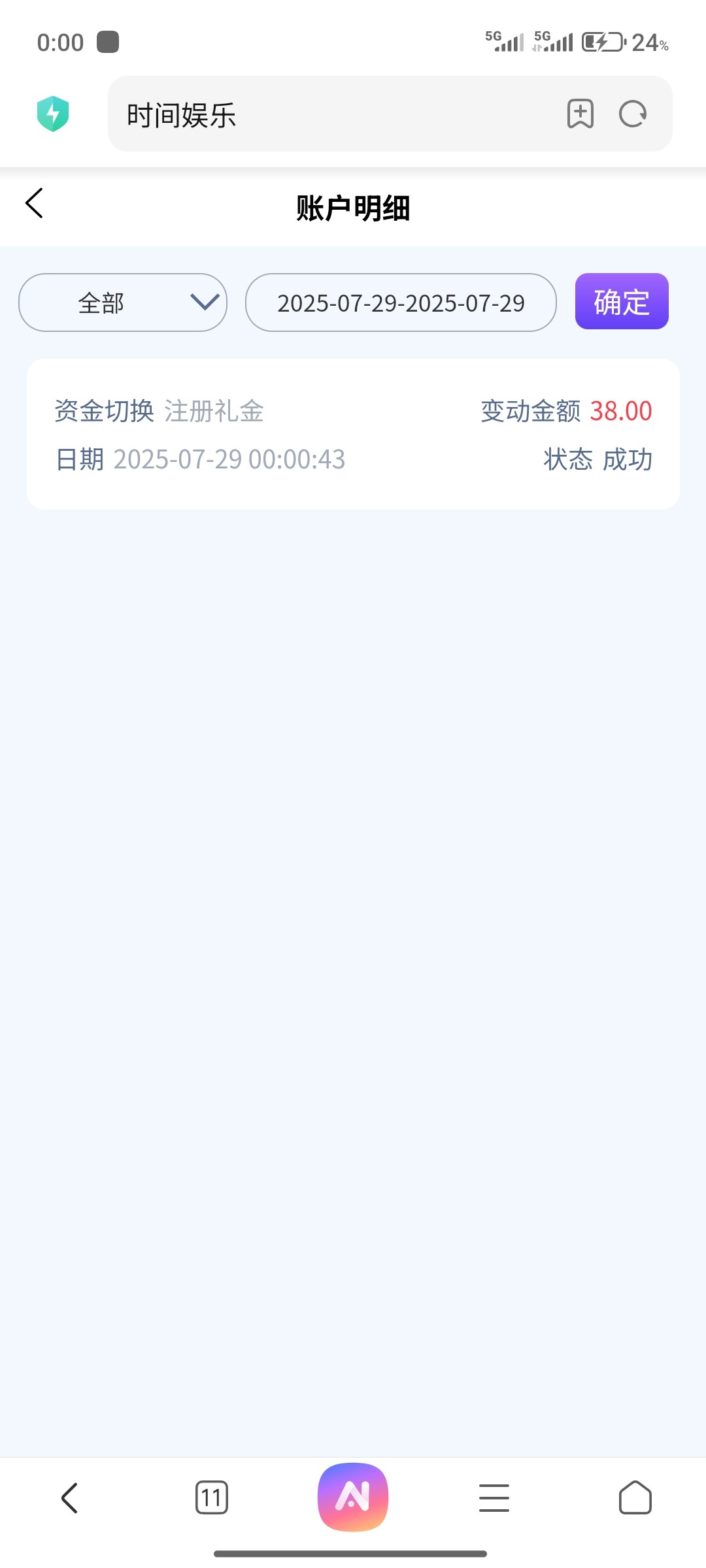The image size is (706, 1568).
Task: Navigate back with the browser's bottom arrow
Action: (x=70, y=1497)
